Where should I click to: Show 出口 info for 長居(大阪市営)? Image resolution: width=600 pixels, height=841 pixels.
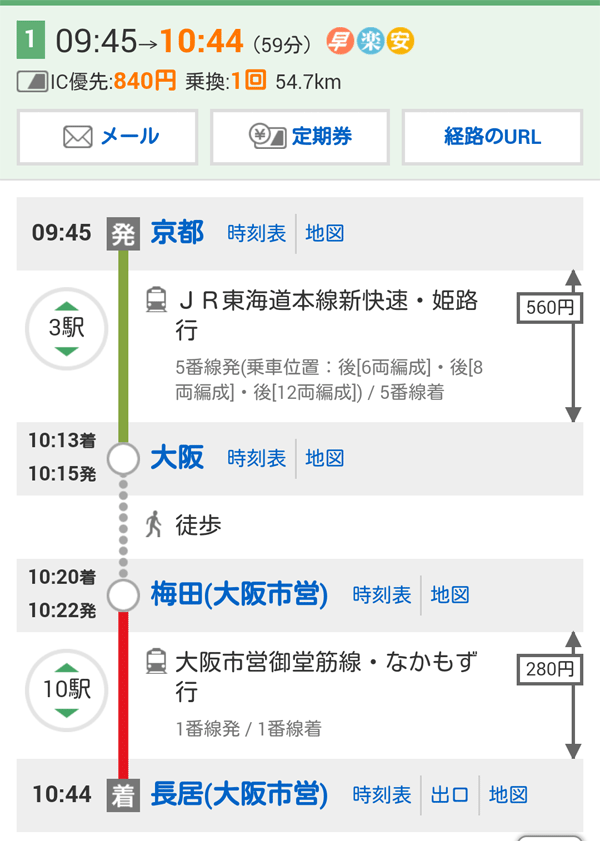point(450,795)
